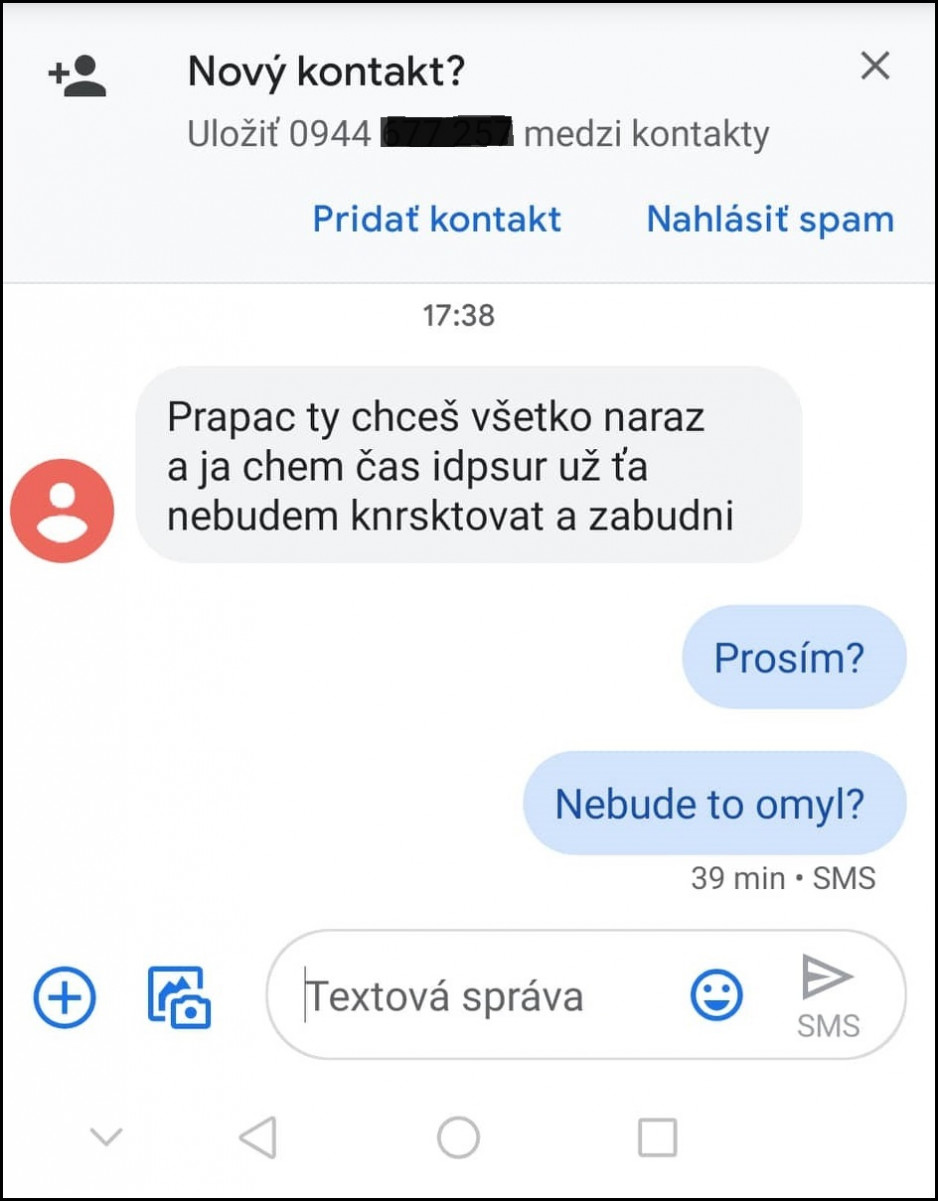This screenshot has width=938, height=1201.
Task: Open the plus attachments menu
Action: tap(65, 997)
